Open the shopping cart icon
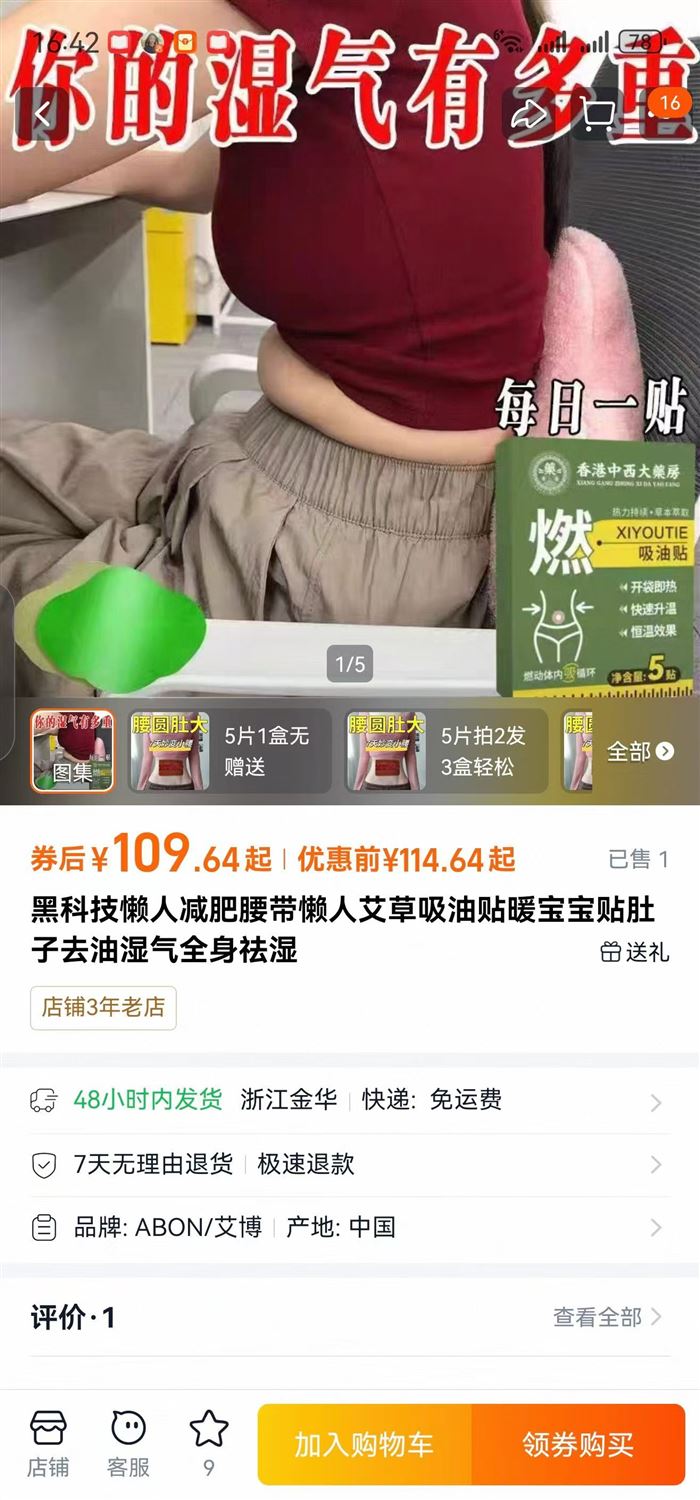 pos(598,114)
